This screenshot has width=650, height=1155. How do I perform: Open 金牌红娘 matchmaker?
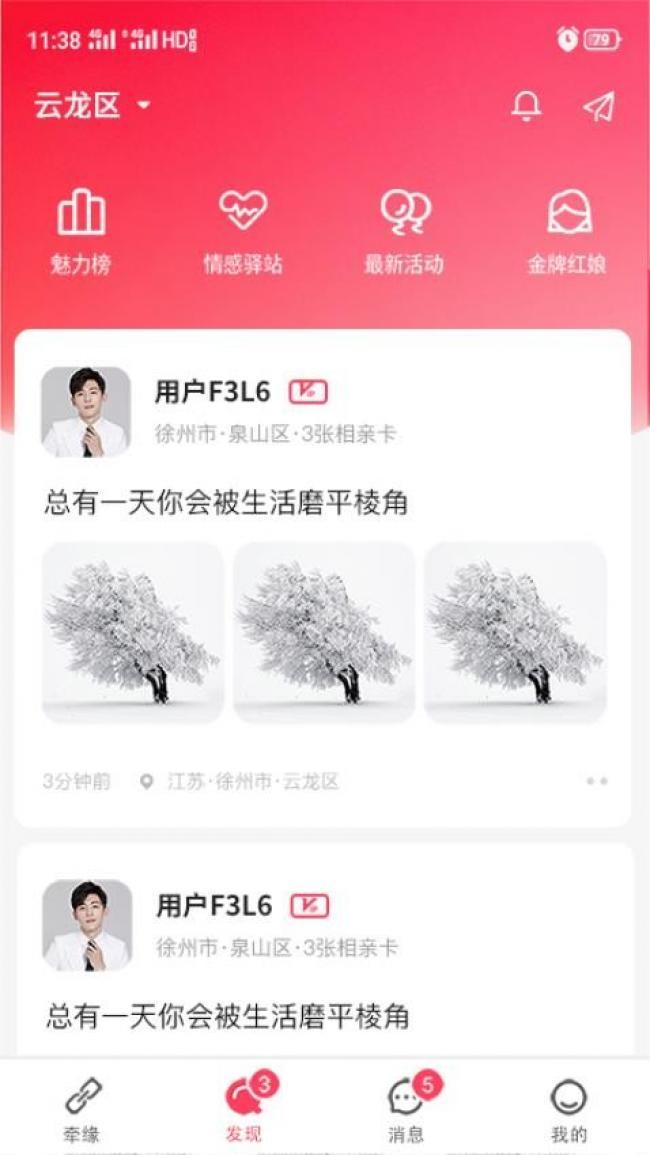tap(567, 232)
